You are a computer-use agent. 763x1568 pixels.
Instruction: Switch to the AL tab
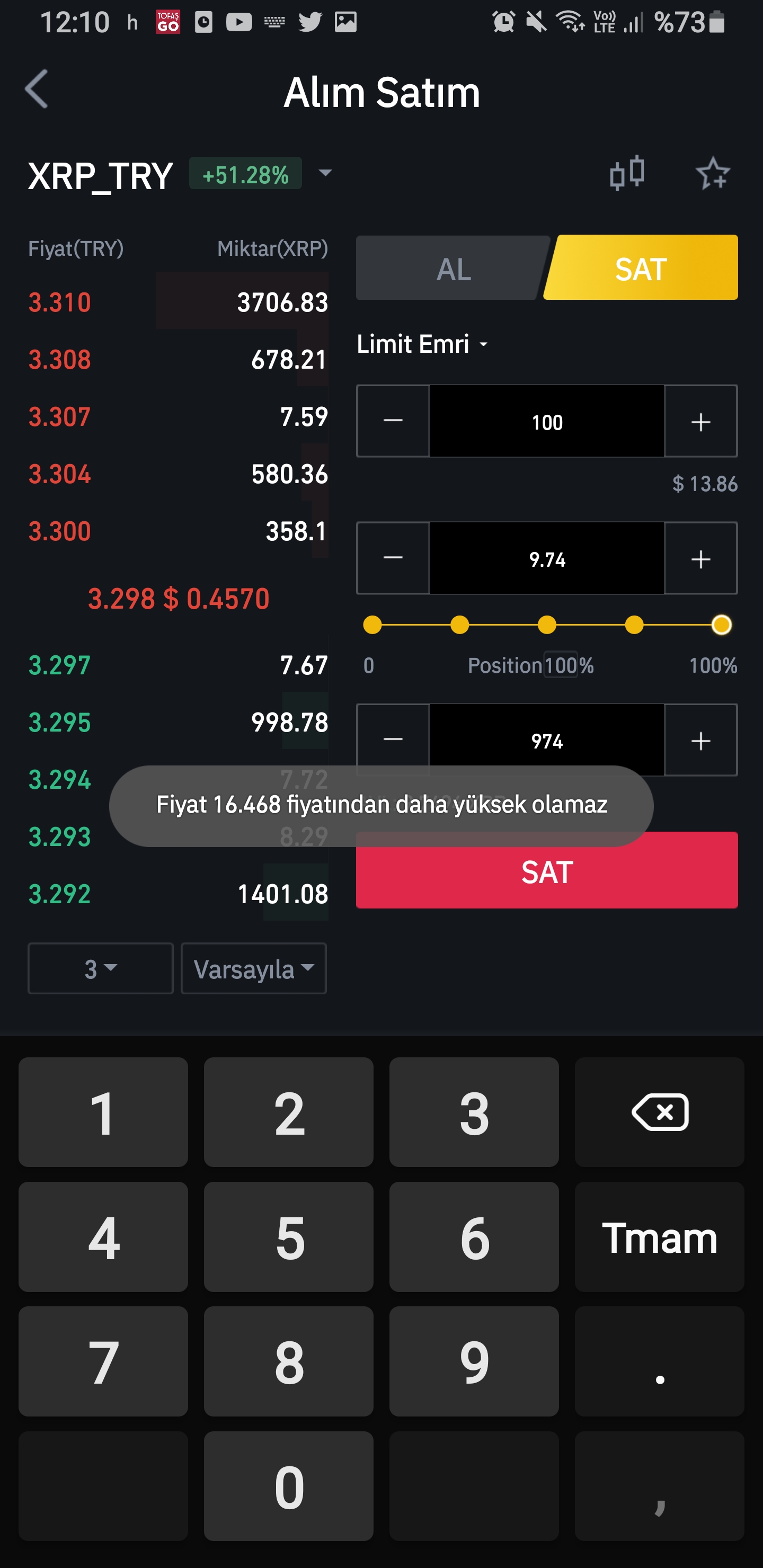[x=453, y=268]
